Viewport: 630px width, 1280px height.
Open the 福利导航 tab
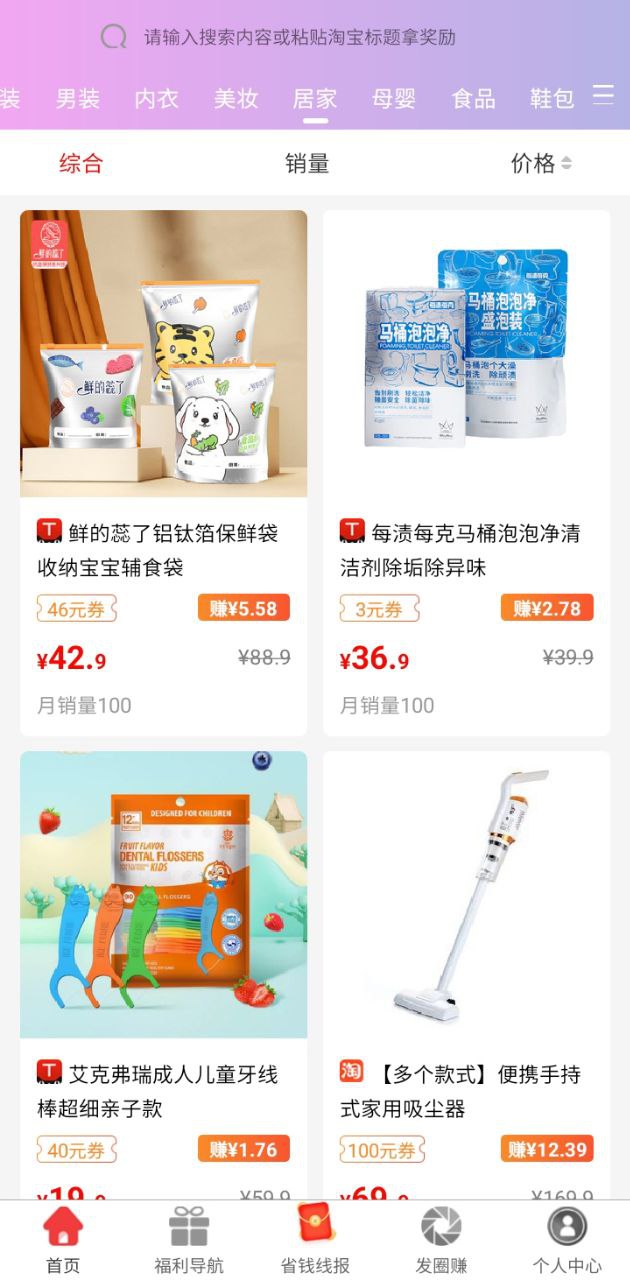189,1240
